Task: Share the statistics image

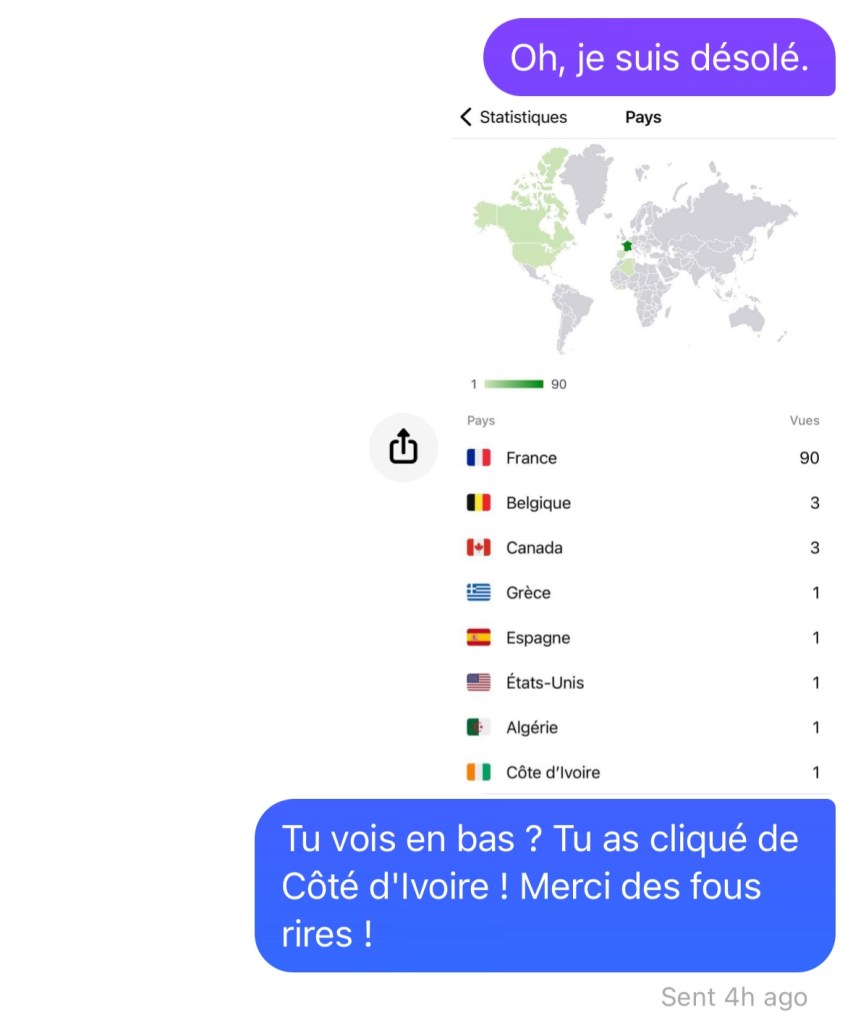Action: point(403,447)
